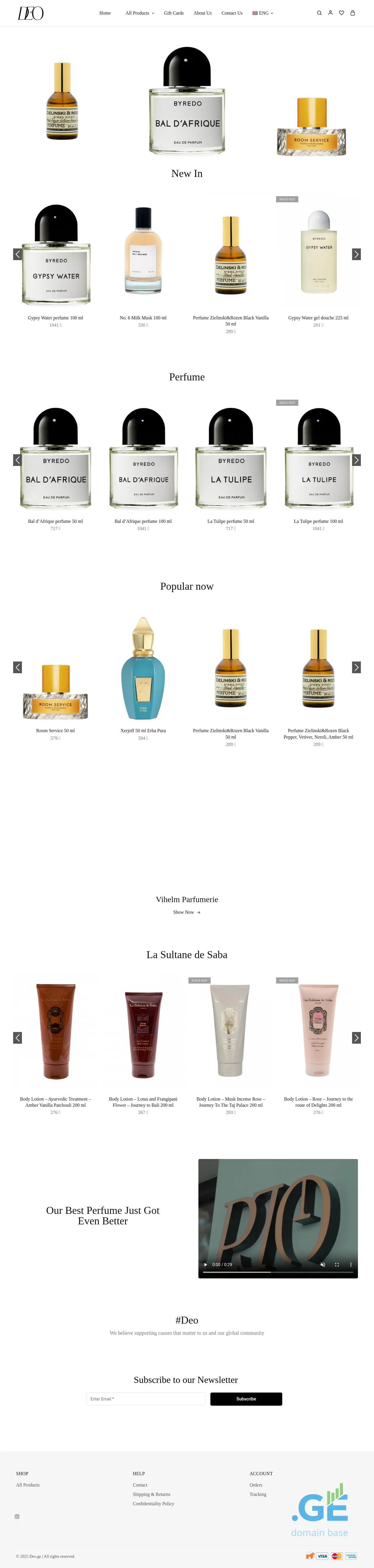Viewport: 374px width, 1568px height.
Task: Tap the Subscribe button
Action: pyautogui.click(x=246, y=1399)
